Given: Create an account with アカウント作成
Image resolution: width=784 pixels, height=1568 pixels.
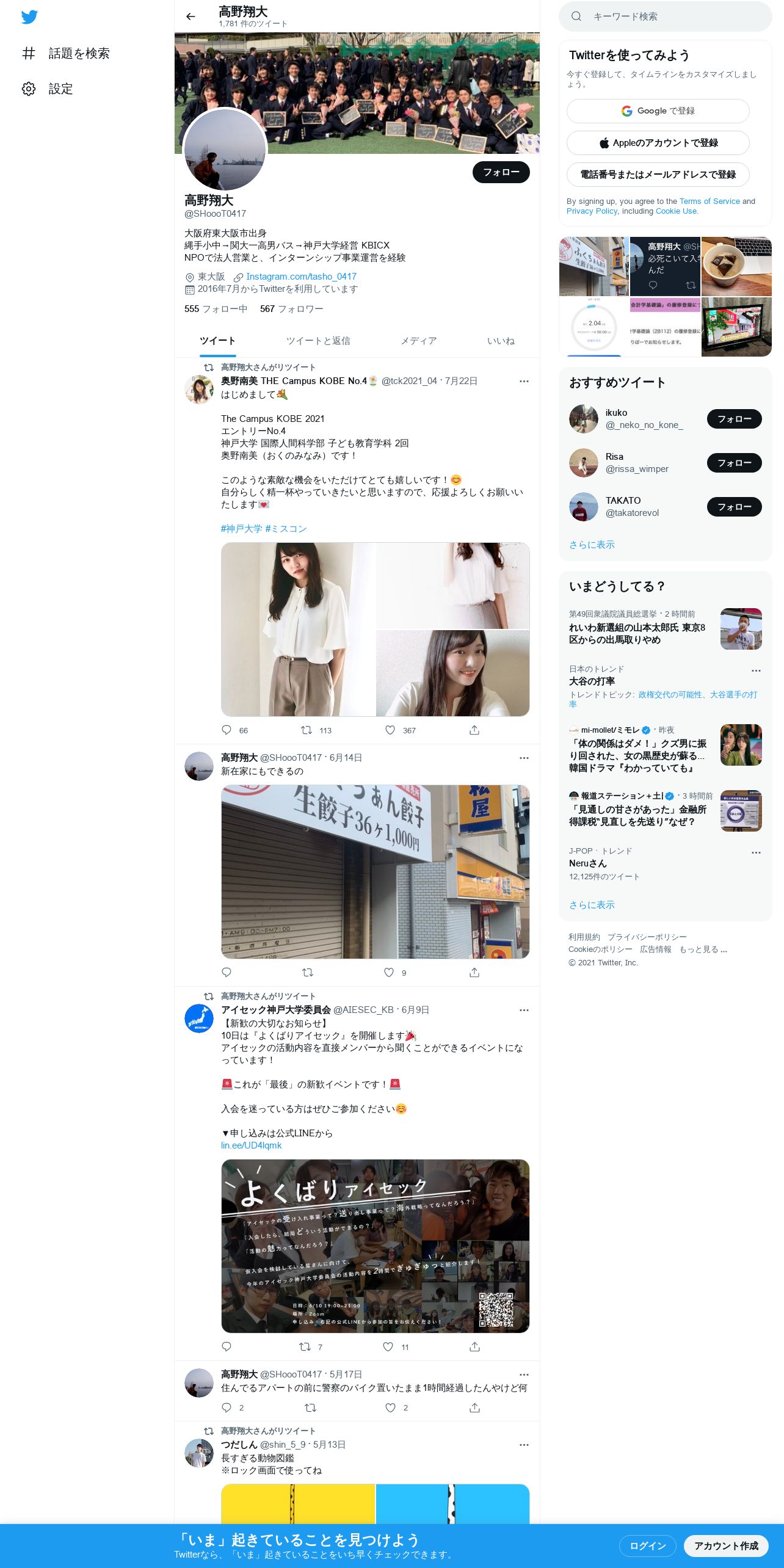Looking at the screenshot, I should [x=726, y=1545].
